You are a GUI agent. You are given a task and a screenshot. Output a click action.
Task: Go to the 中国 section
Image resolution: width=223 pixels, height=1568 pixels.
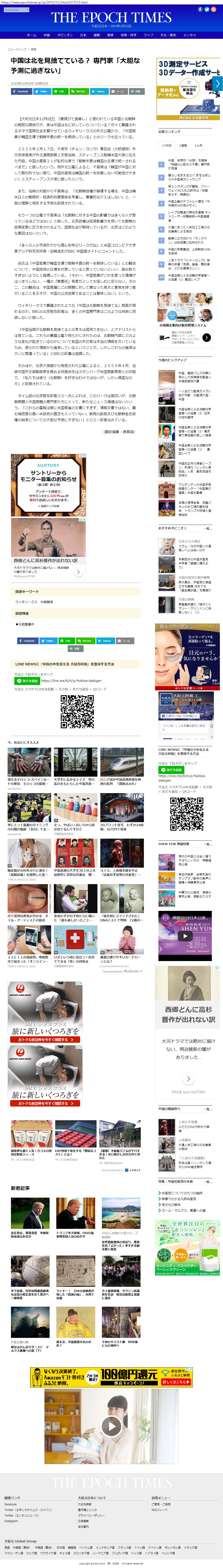click(x=47, y=35)
